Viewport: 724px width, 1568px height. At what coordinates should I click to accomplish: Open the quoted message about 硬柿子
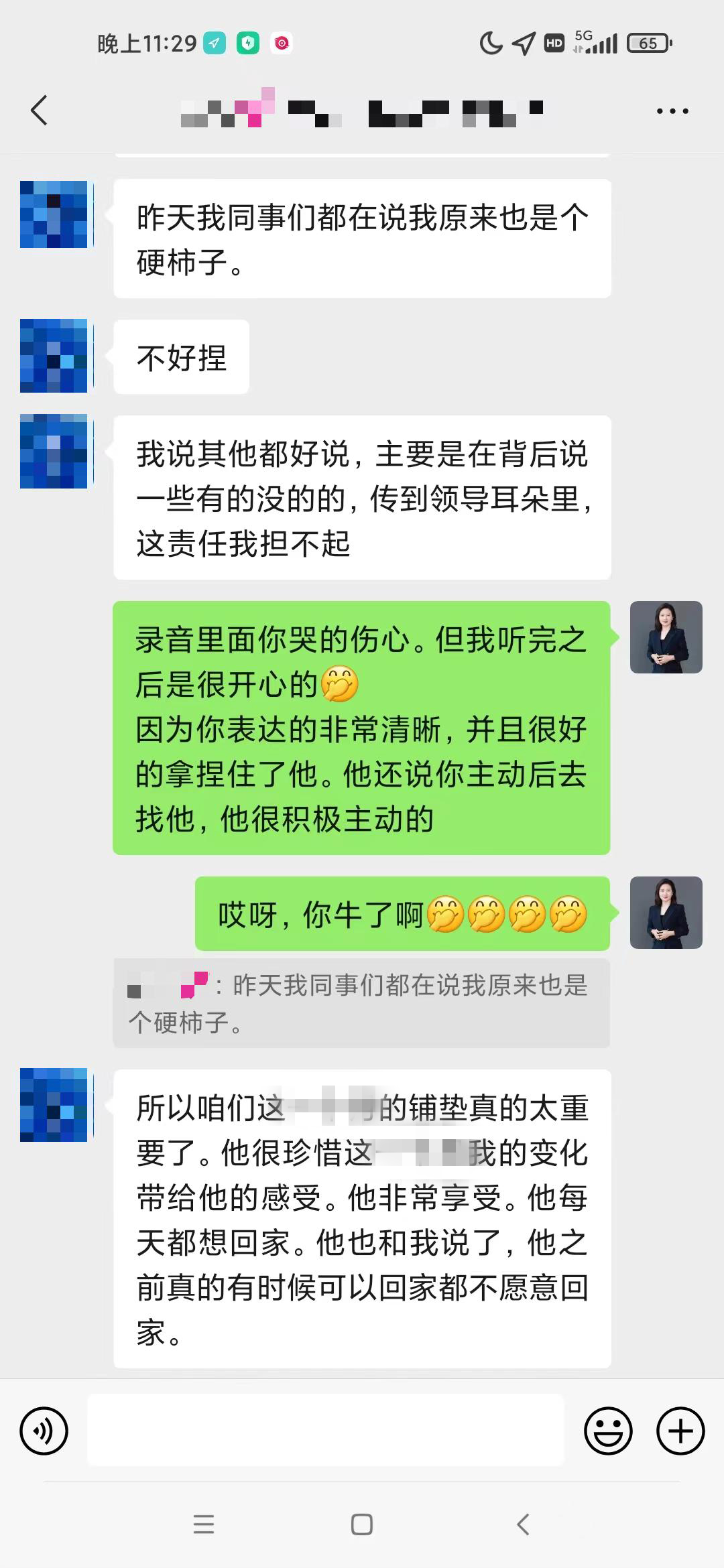point(361,1003)
